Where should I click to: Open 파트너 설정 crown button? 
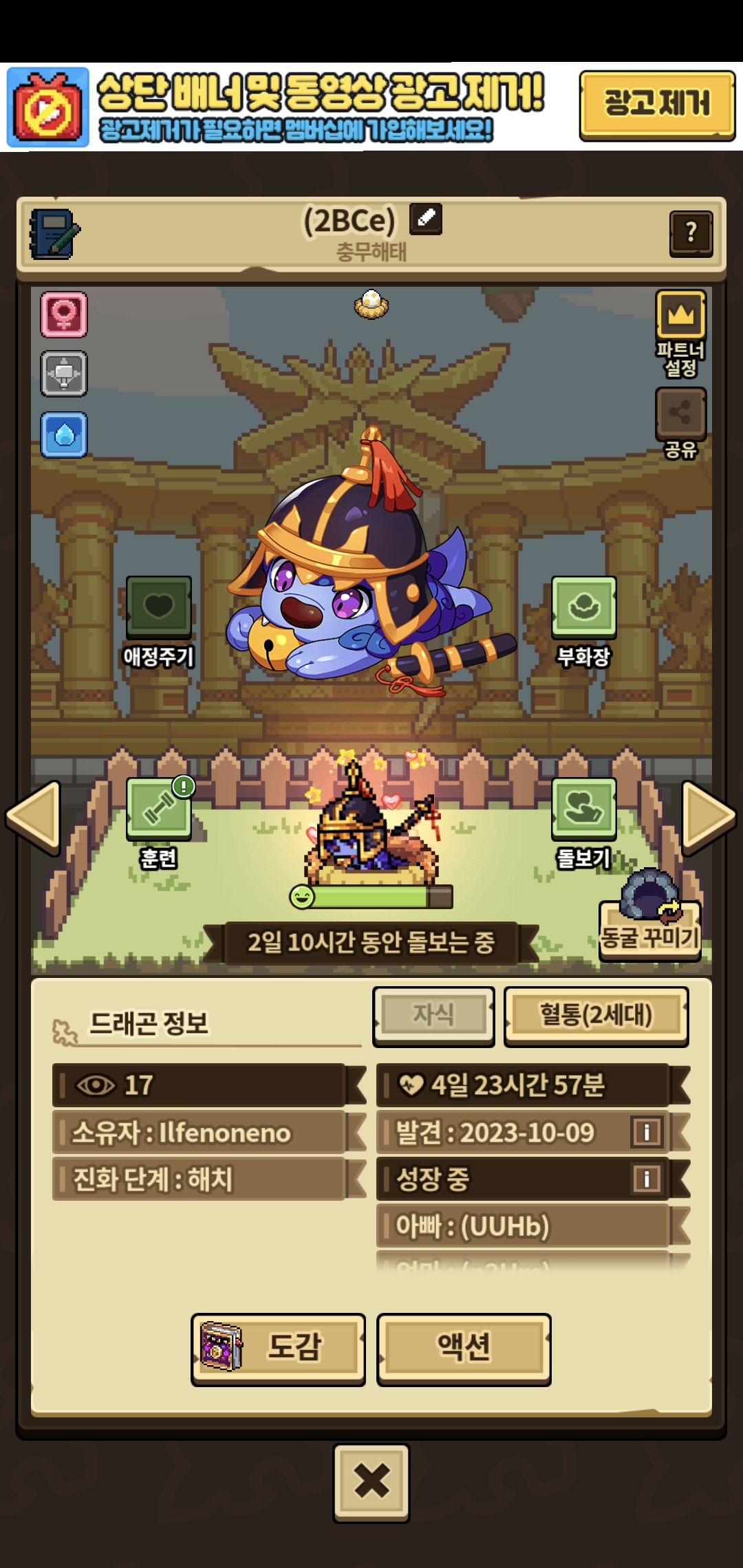(680, 316)
